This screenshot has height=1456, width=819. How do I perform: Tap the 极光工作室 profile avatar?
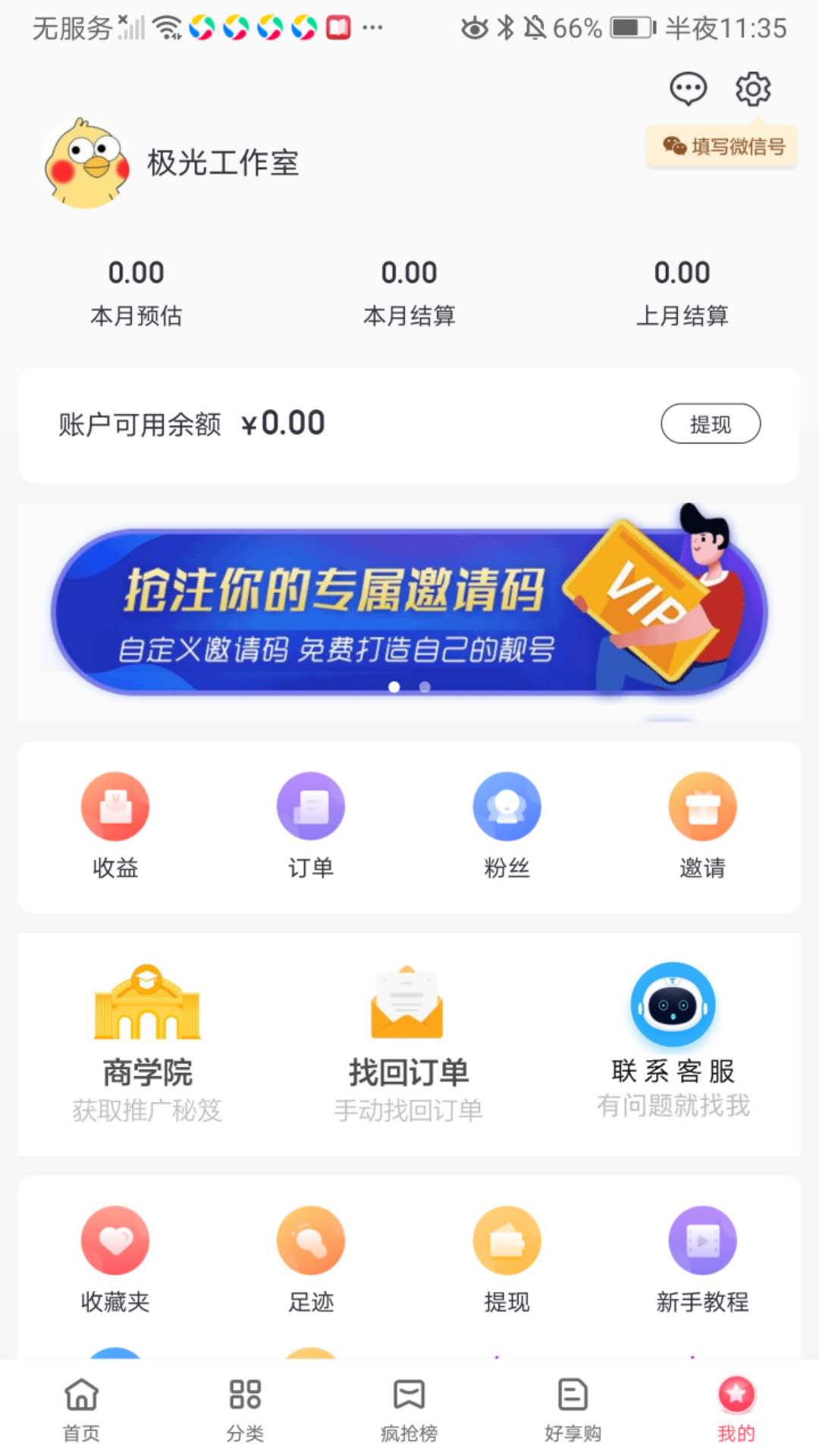click(86, 163)
